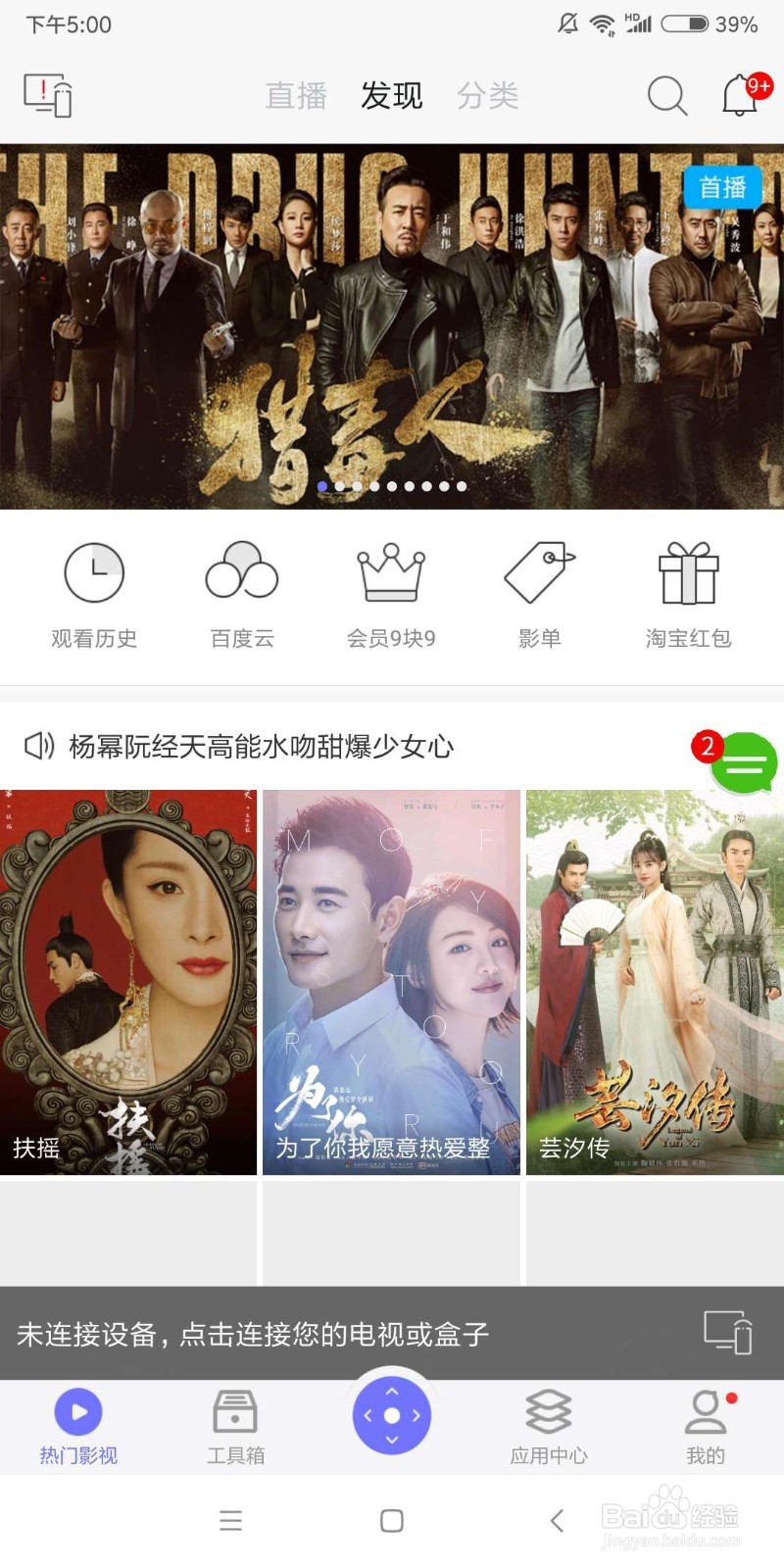Open 为了你我愿意热爱整 poster
This screenshot has width=784, height=1568.
coord(391,982)
